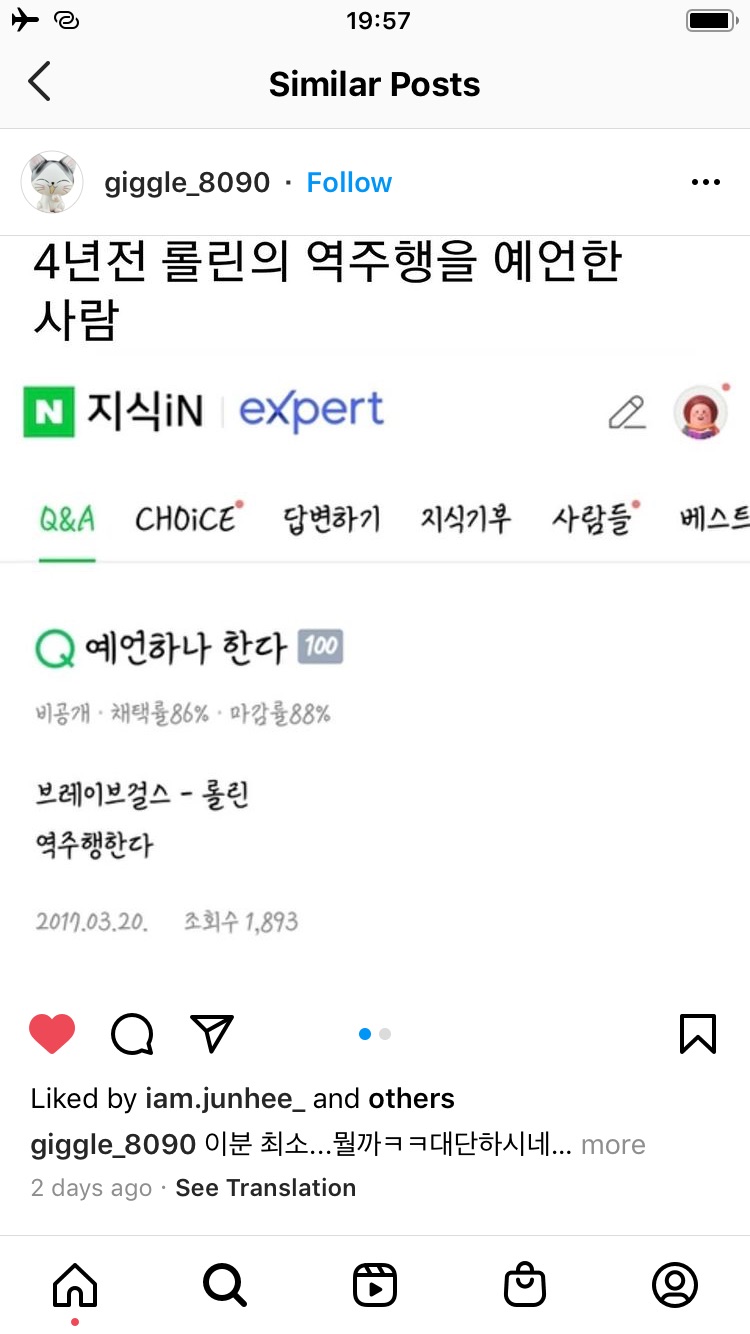Open the Search tab

225,1285
